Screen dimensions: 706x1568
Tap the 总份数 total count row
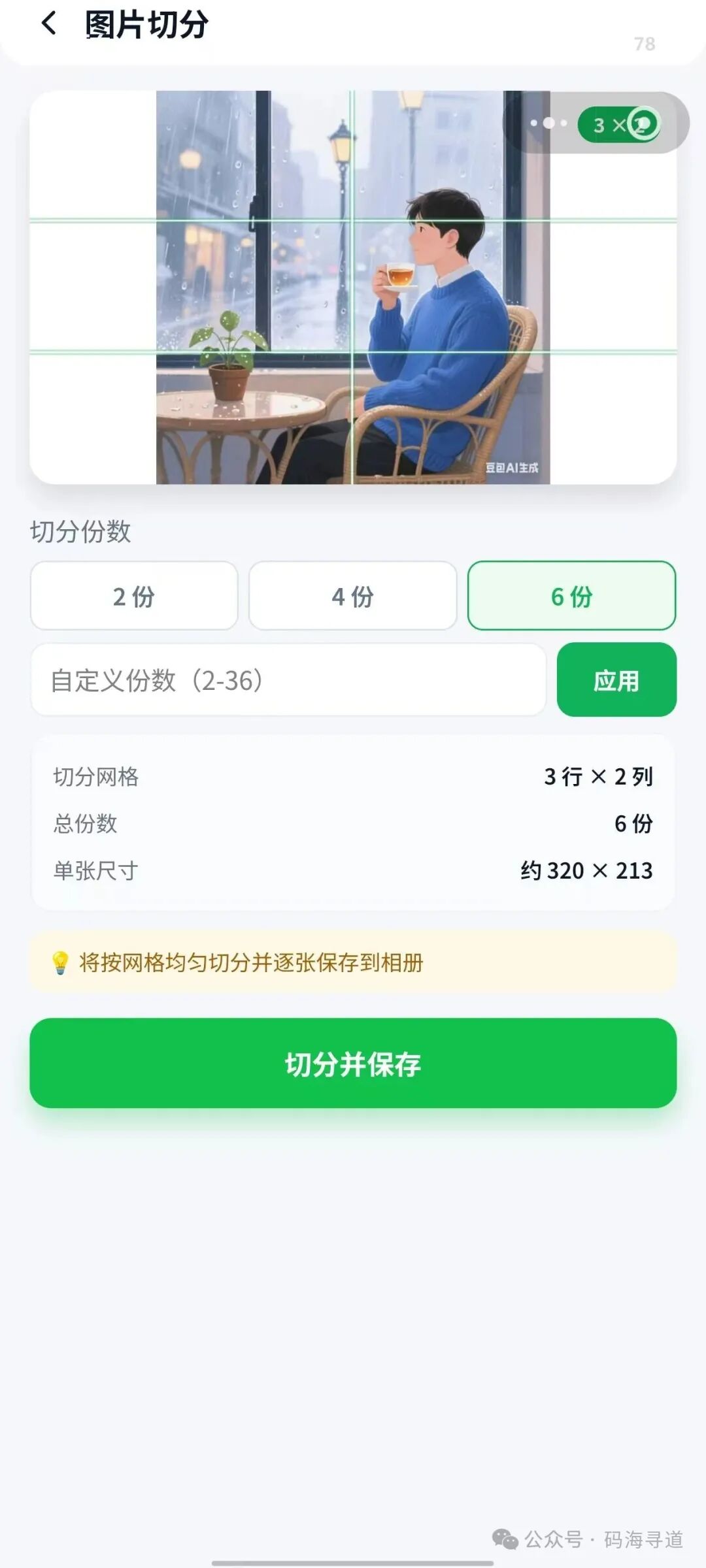click(353, 824)
